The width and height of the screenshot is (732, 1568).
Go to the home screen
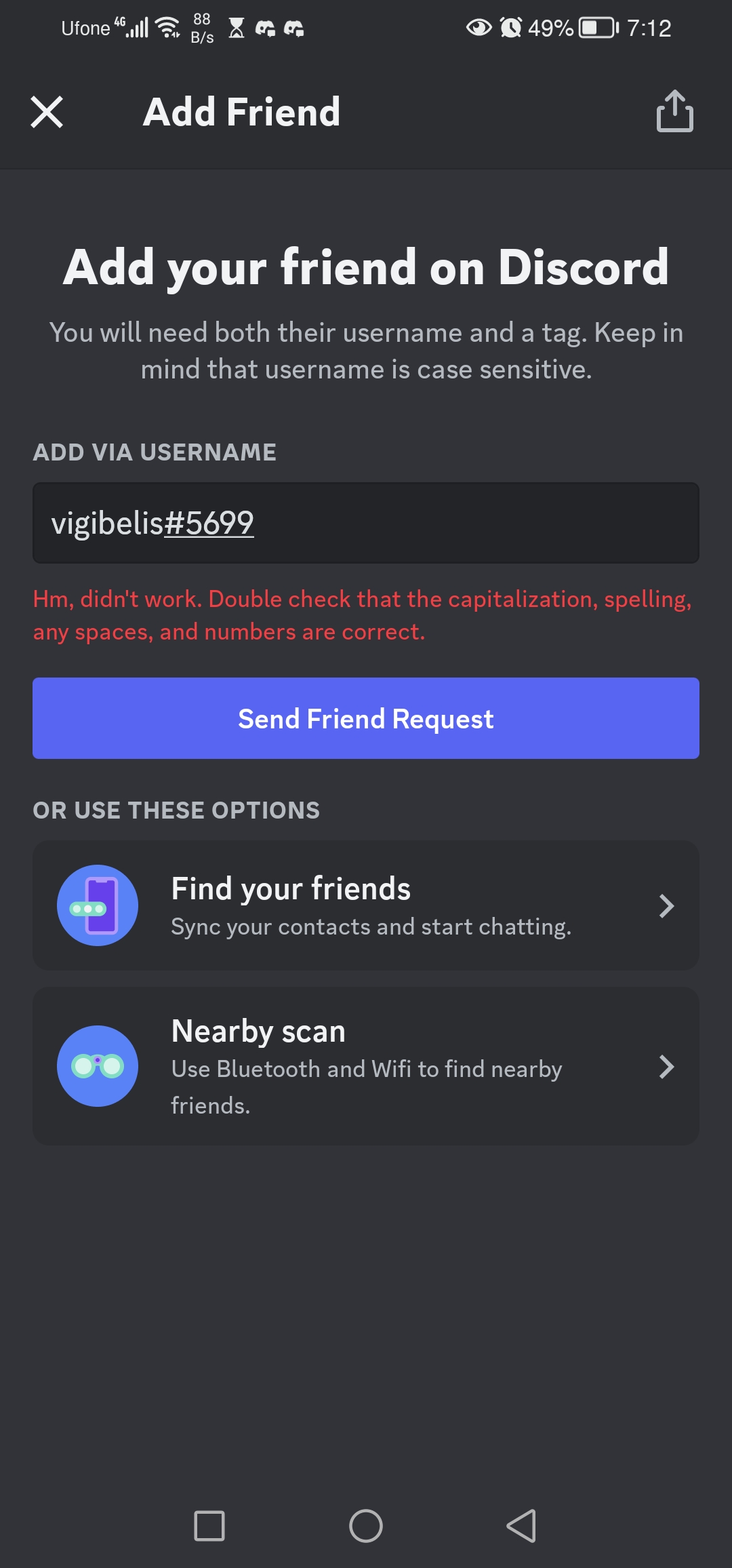point(366,1526)
